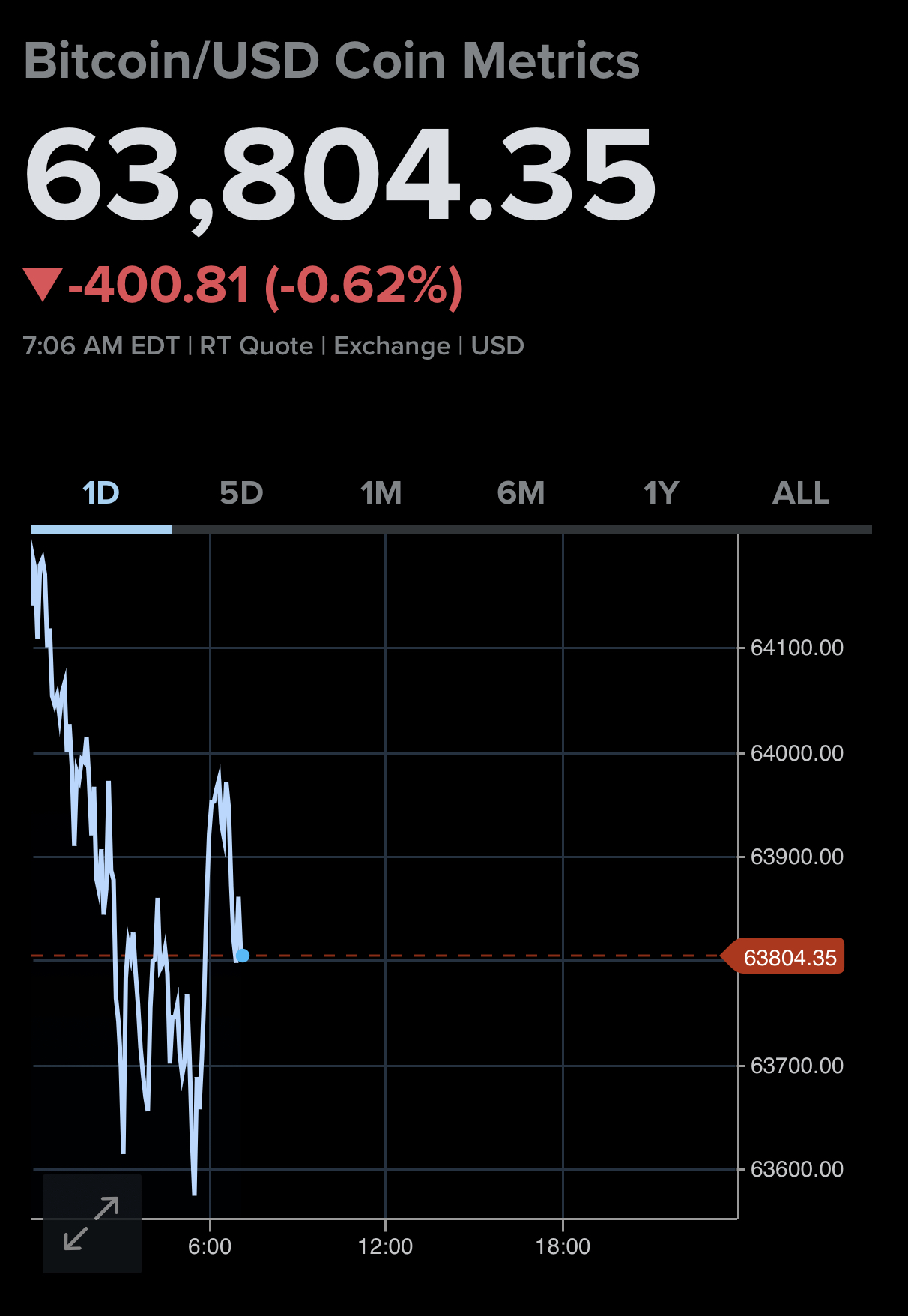View the 1Y price chart

point(661,493)
